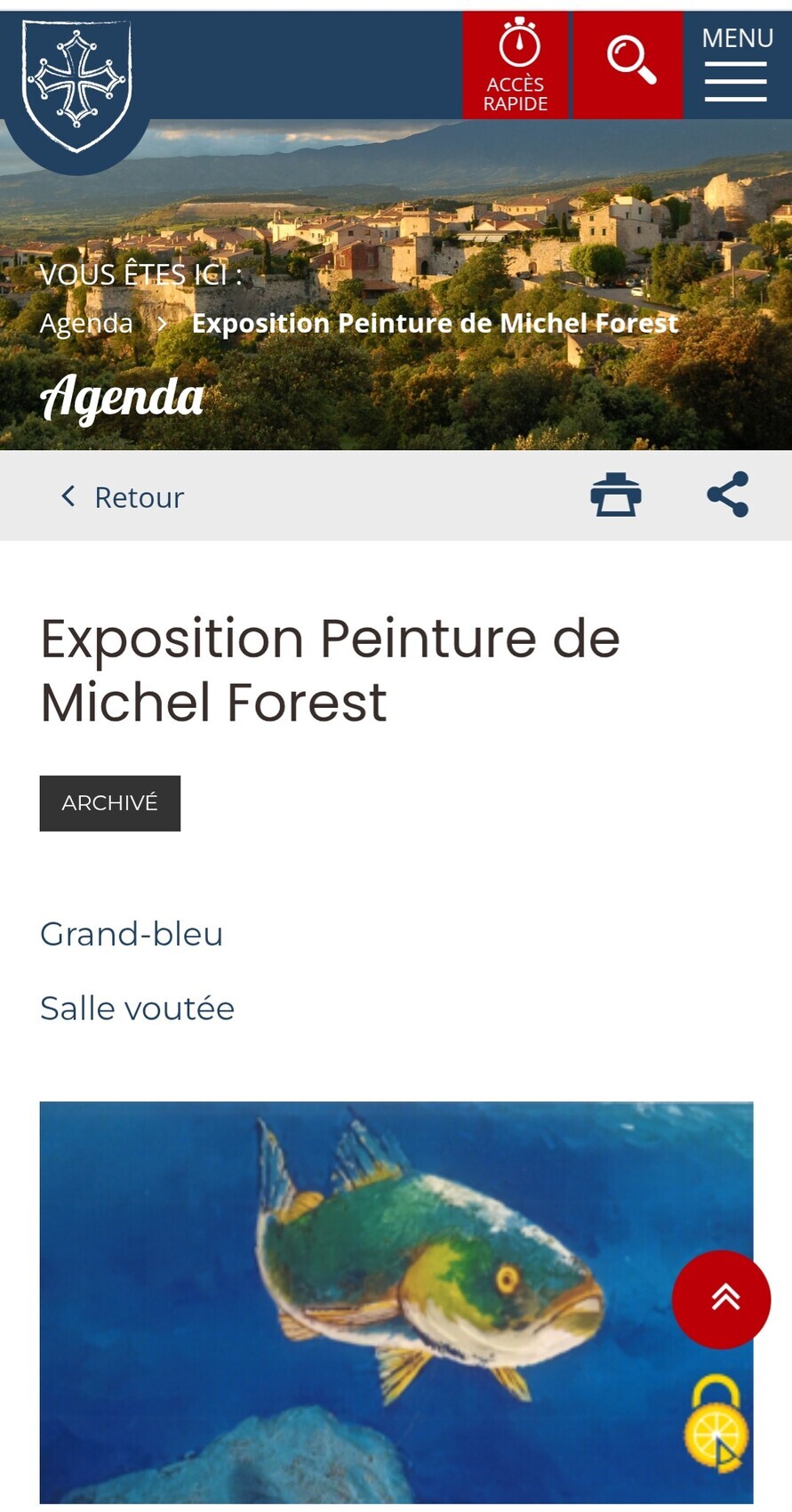Print this event page
Viewport: 792px width, 1512px height.
tap(615, 495)
